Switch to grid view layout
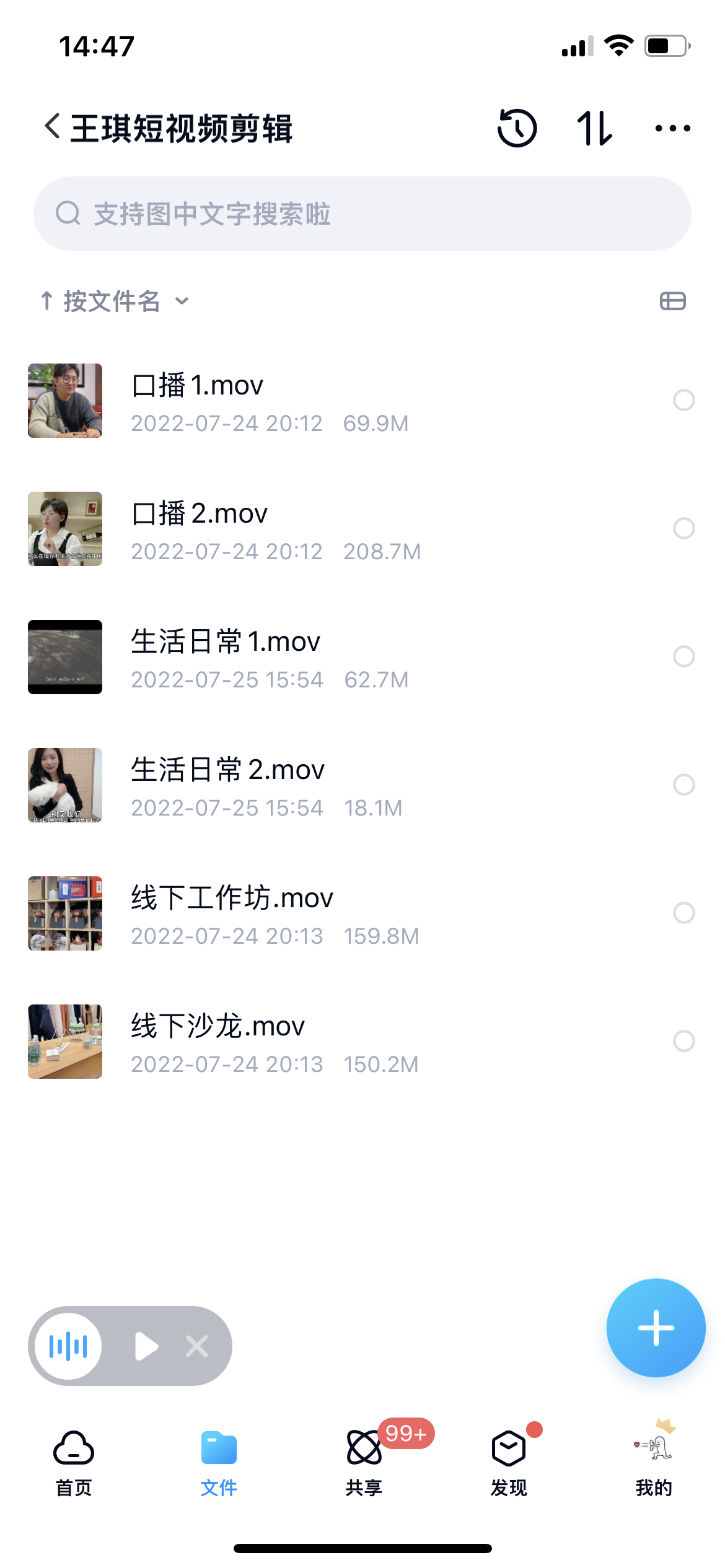 673,302
